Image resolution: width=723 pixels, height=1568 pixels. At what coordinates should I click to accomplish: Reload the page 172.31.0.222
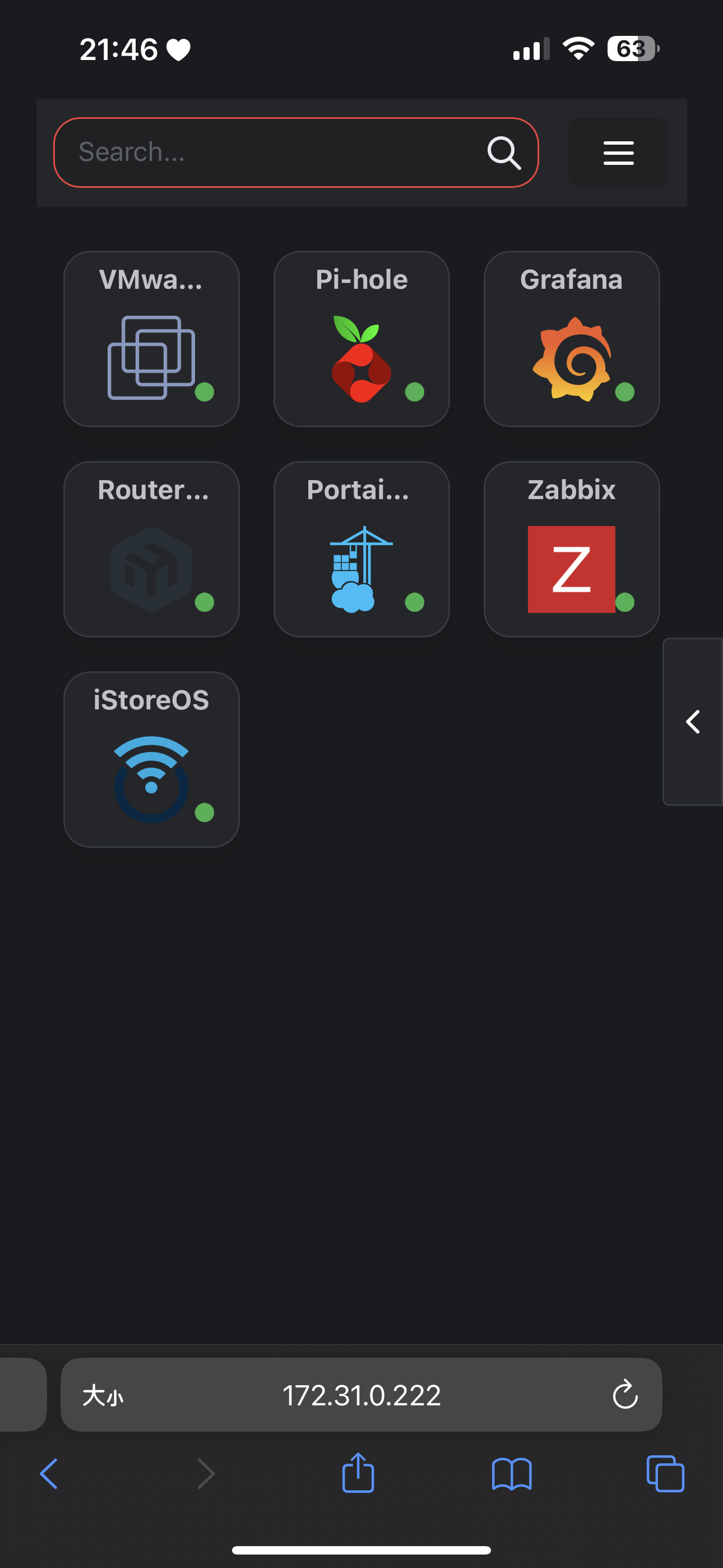624,1396
